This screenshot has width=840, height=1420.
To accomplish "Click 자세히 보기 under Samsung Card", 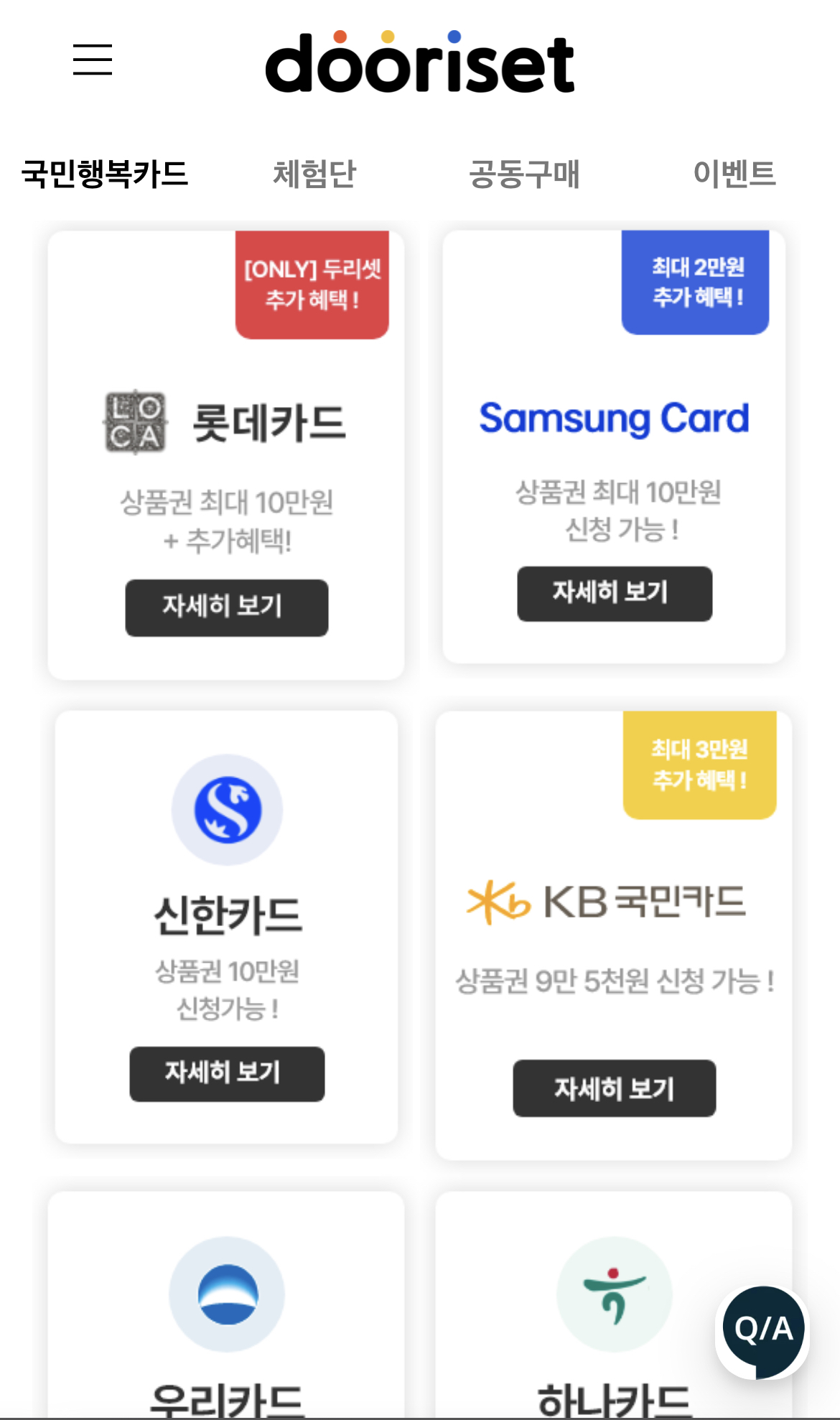I will point(614,594).
